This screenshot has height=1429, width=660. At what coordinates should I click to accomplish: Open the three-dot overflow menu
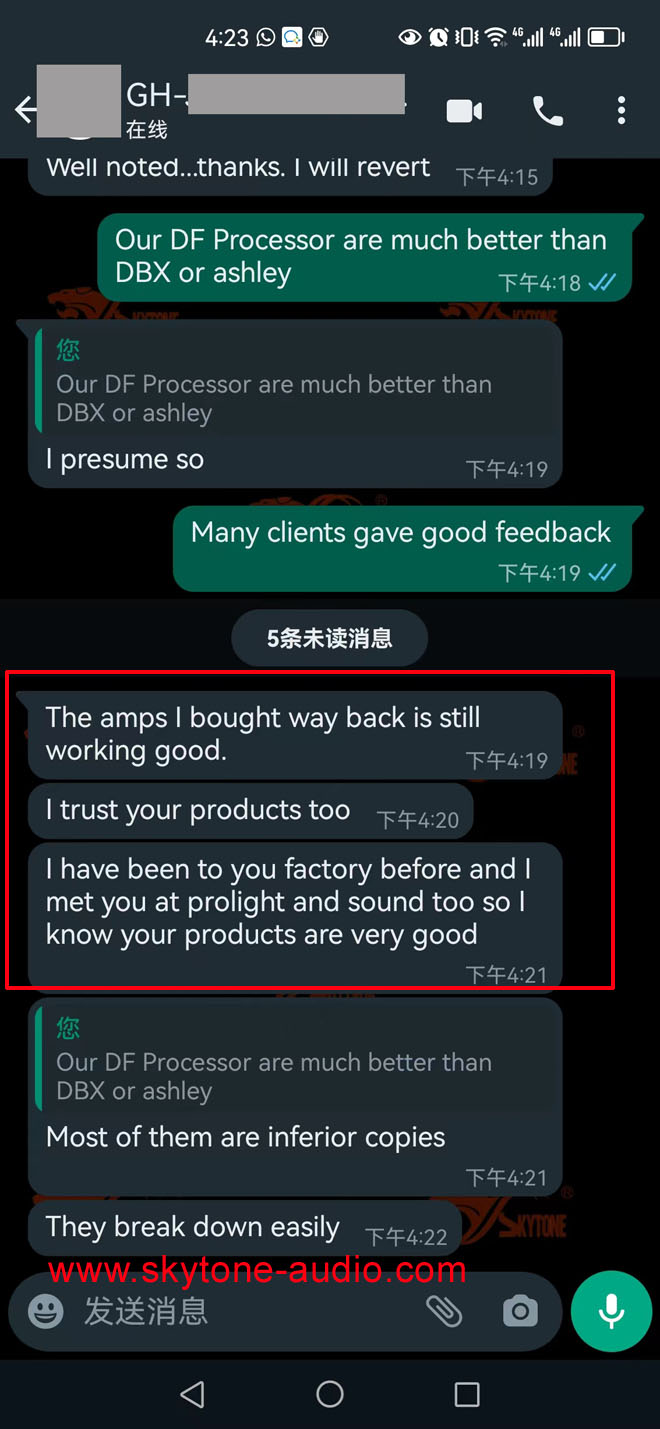click(621, 111)
